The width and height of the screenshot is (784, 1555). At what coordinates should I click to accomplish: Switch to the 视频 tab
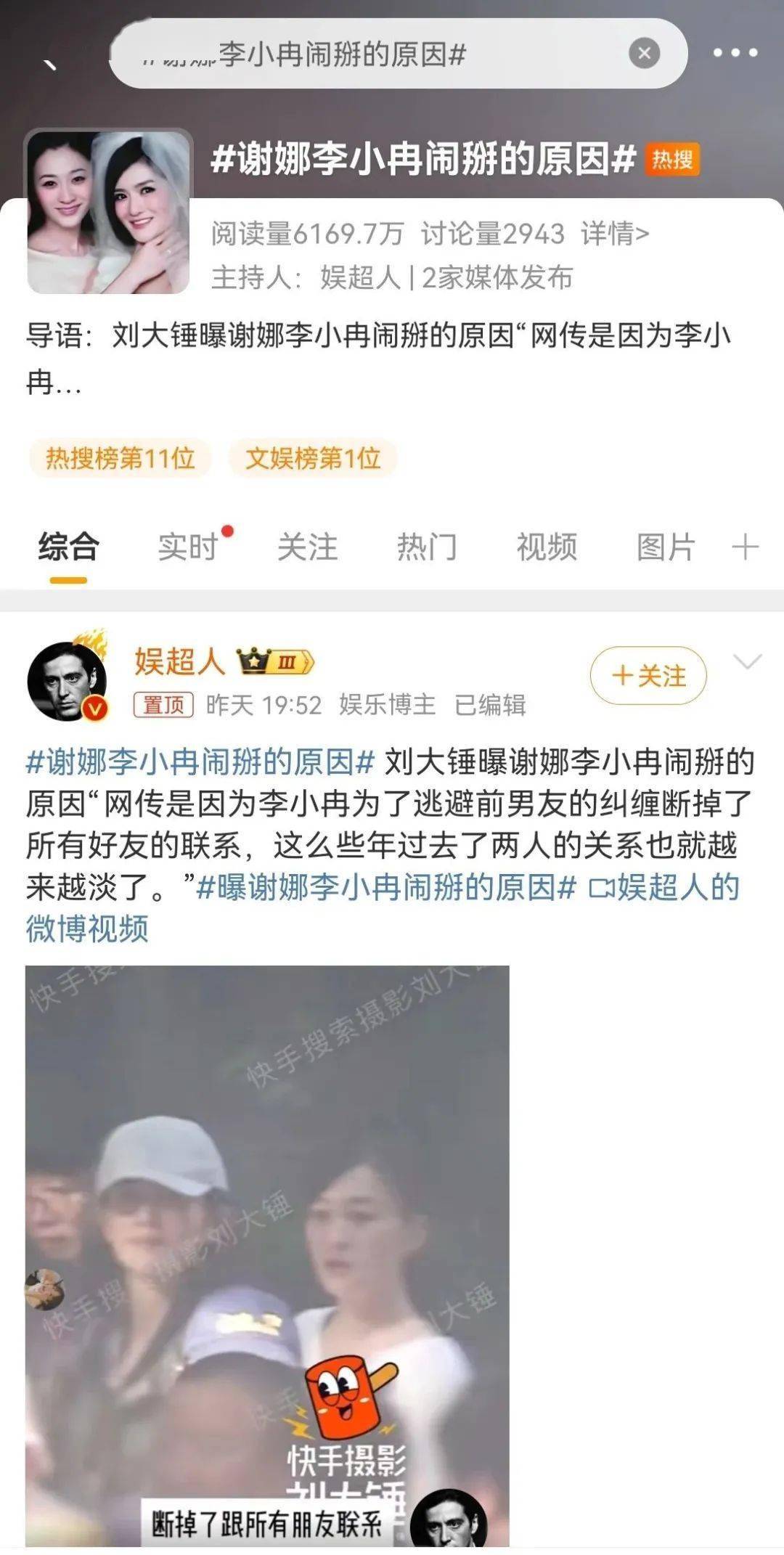tap(547, 547)
